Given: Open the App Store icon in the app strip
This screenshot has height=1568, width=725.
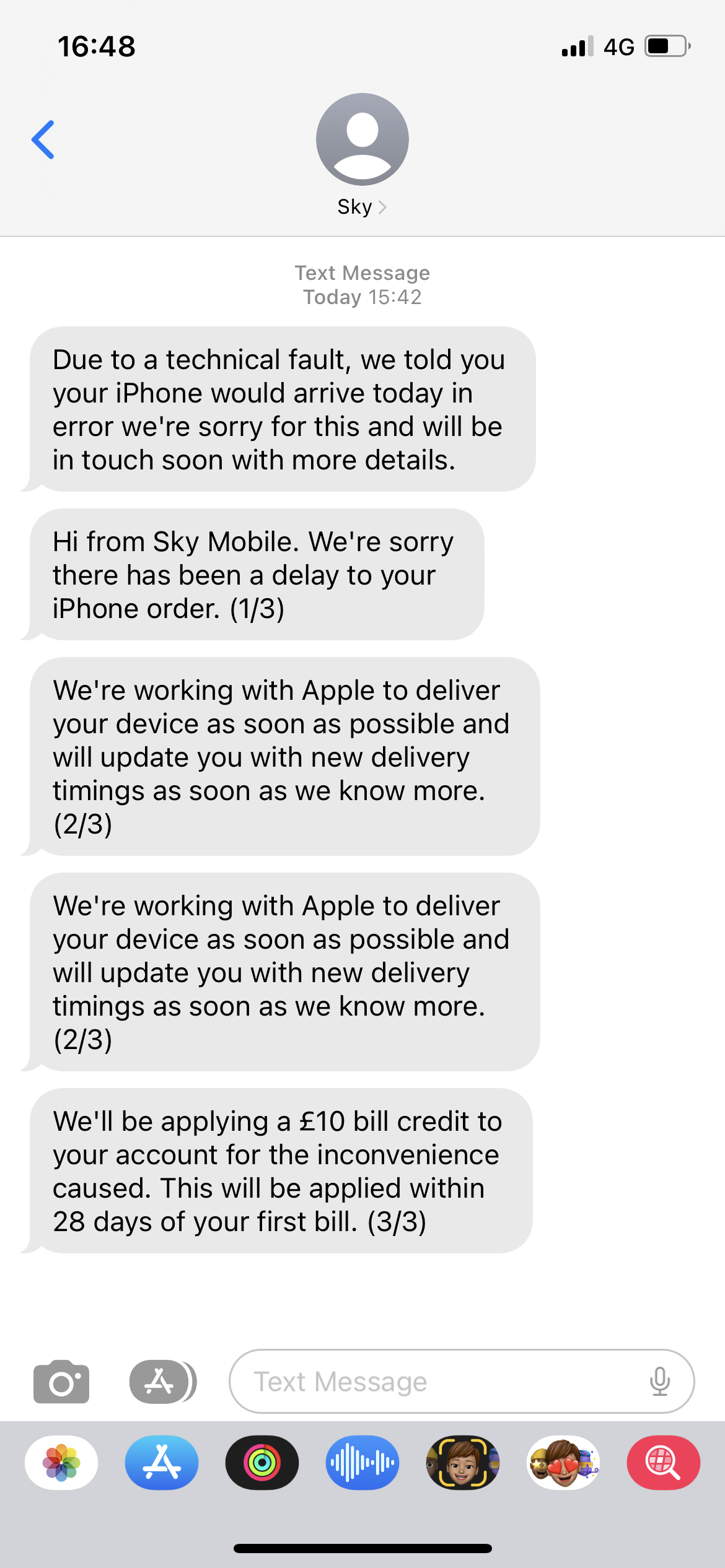Looking at the screenshot, I should tap(161, 1462).
